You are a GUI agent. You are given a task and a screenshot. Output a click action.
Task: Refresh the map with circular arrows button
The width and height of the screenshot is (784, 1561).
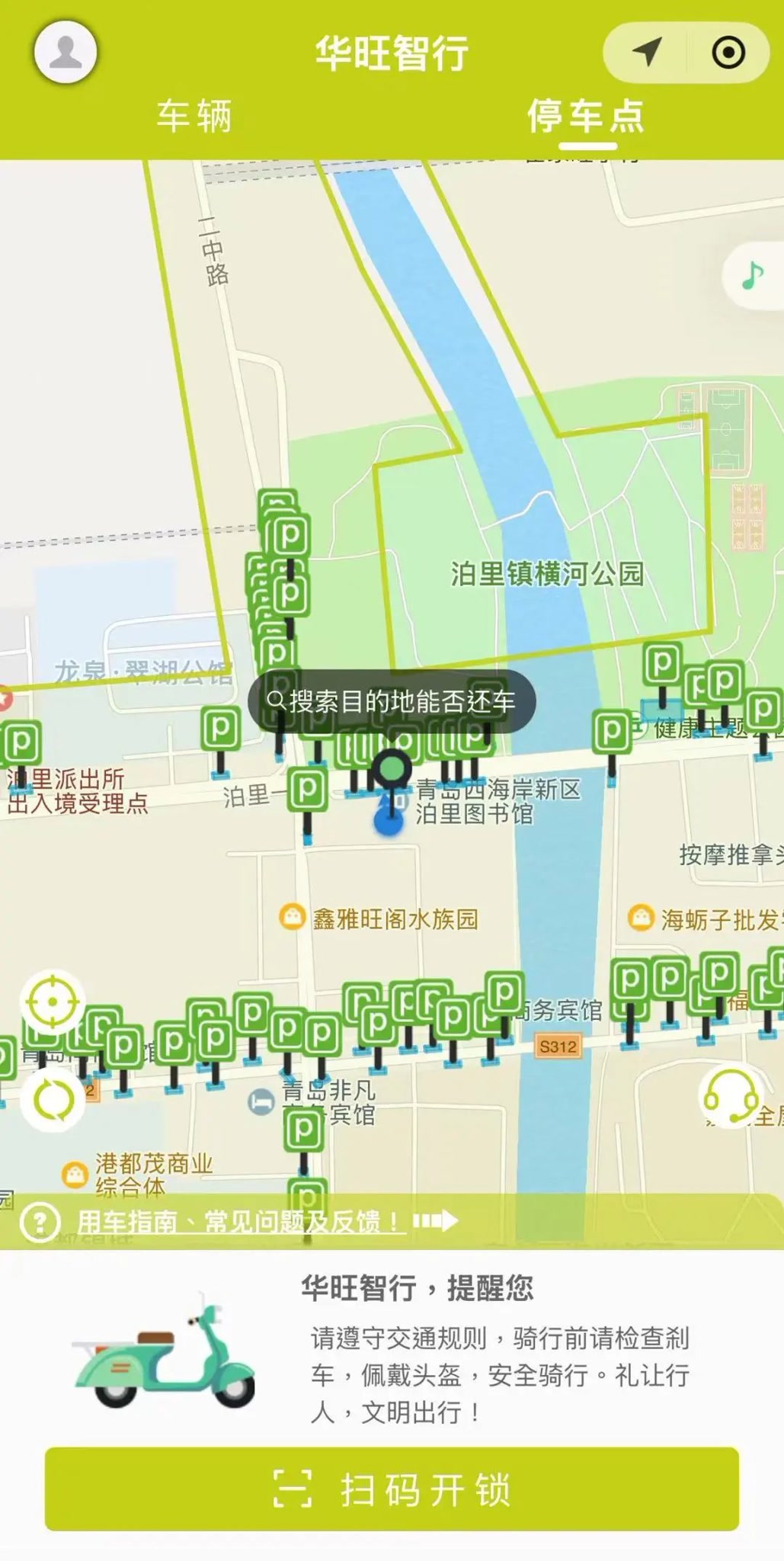[x=53, y=1100]
